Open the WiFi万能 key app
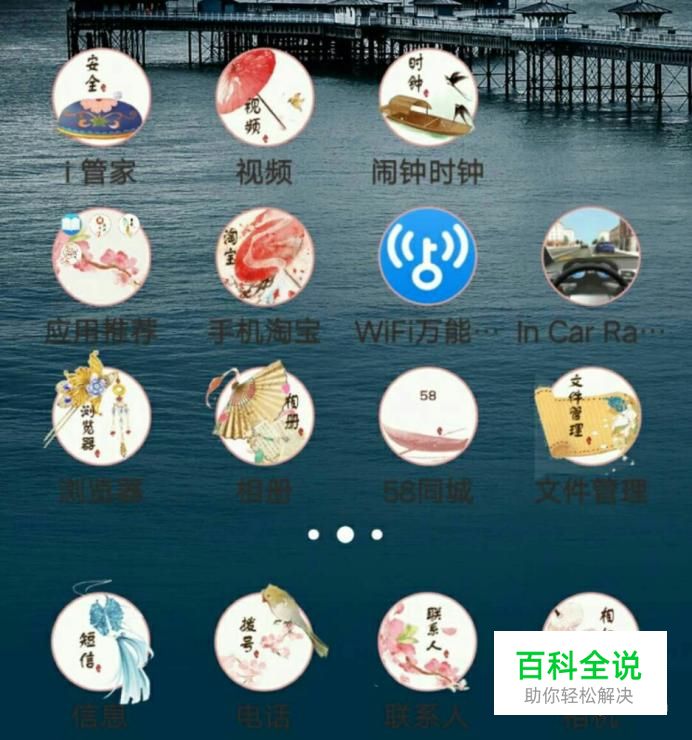Viewport: 692px width, 740px height. (x=427, y=257)
